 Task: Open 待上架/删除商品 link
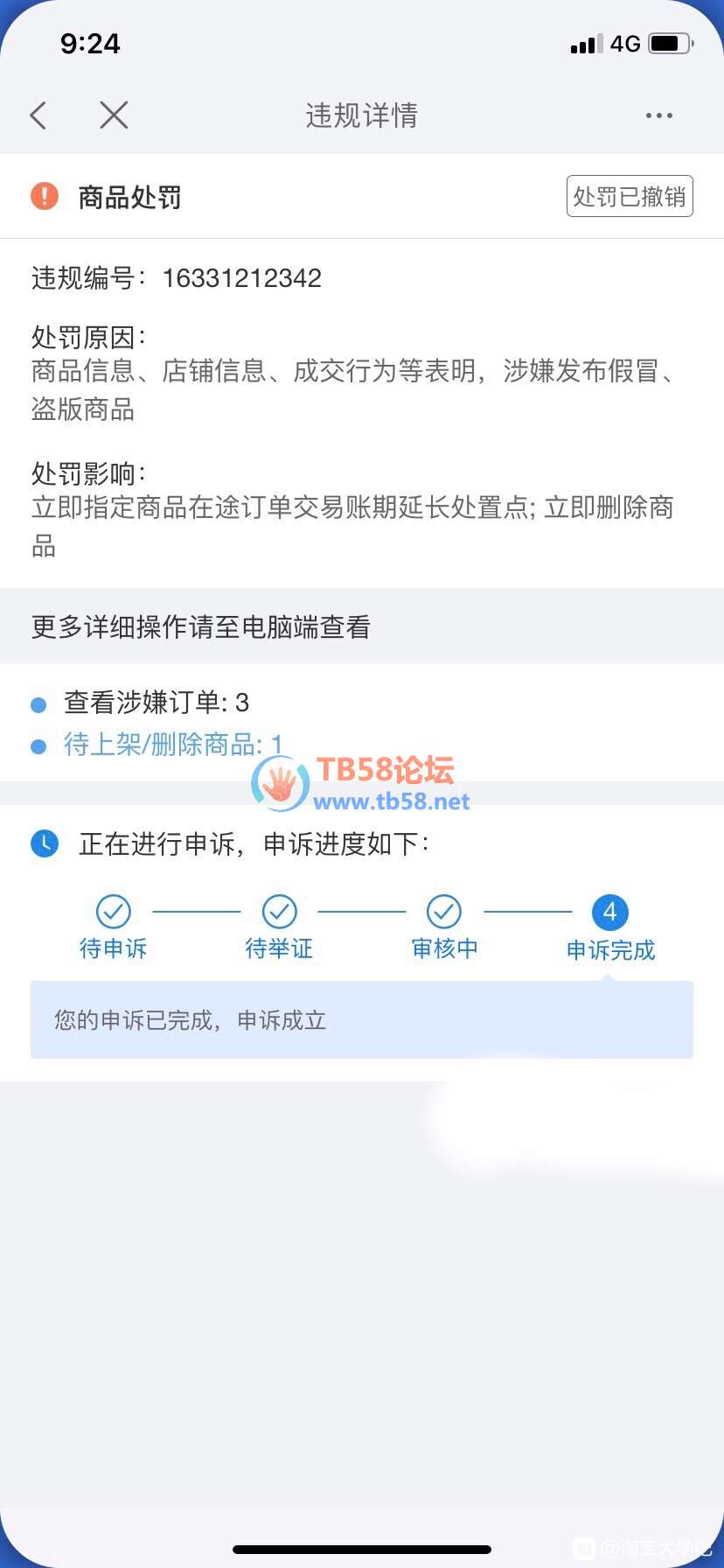coord(173,745)
